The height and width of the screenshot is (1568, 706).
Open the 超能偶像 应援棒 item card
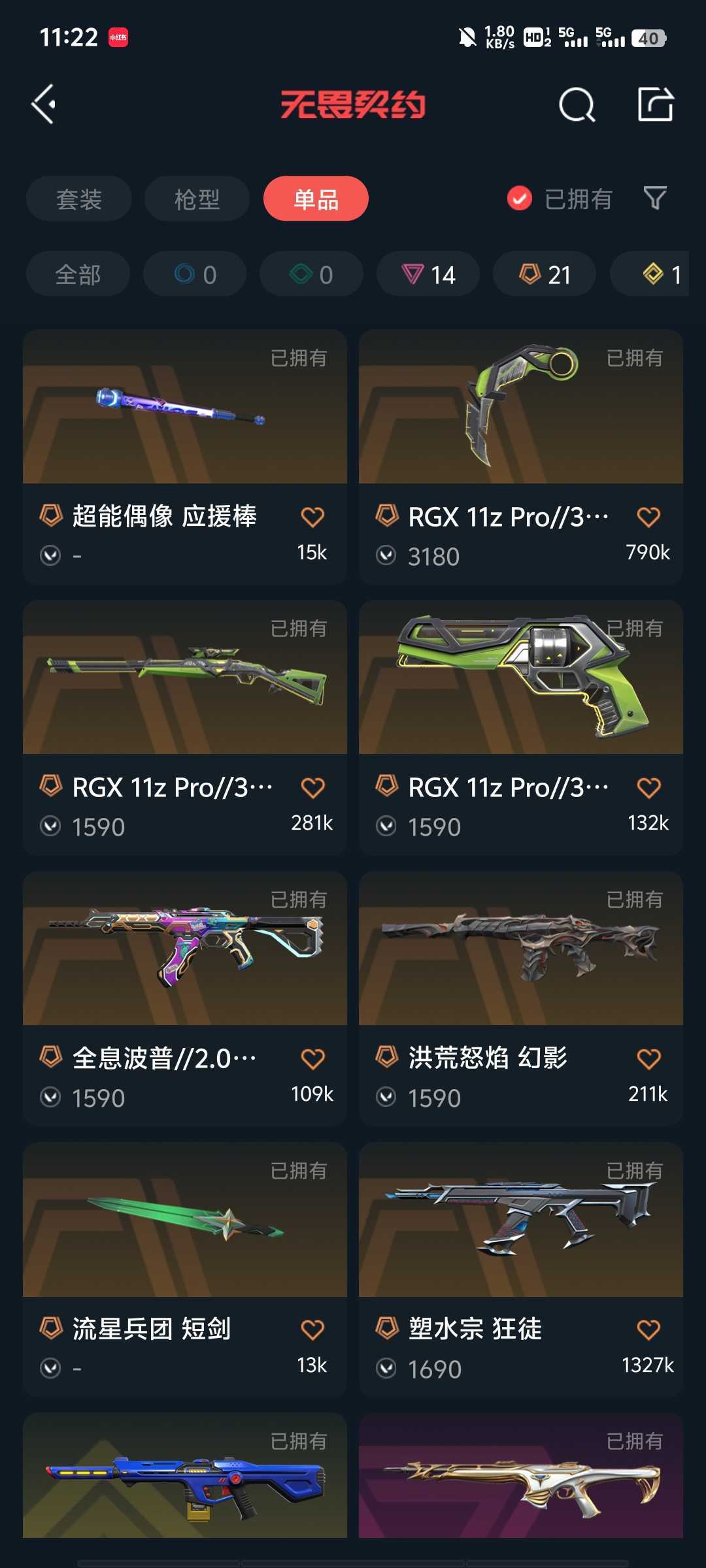[x=185, y=457]
